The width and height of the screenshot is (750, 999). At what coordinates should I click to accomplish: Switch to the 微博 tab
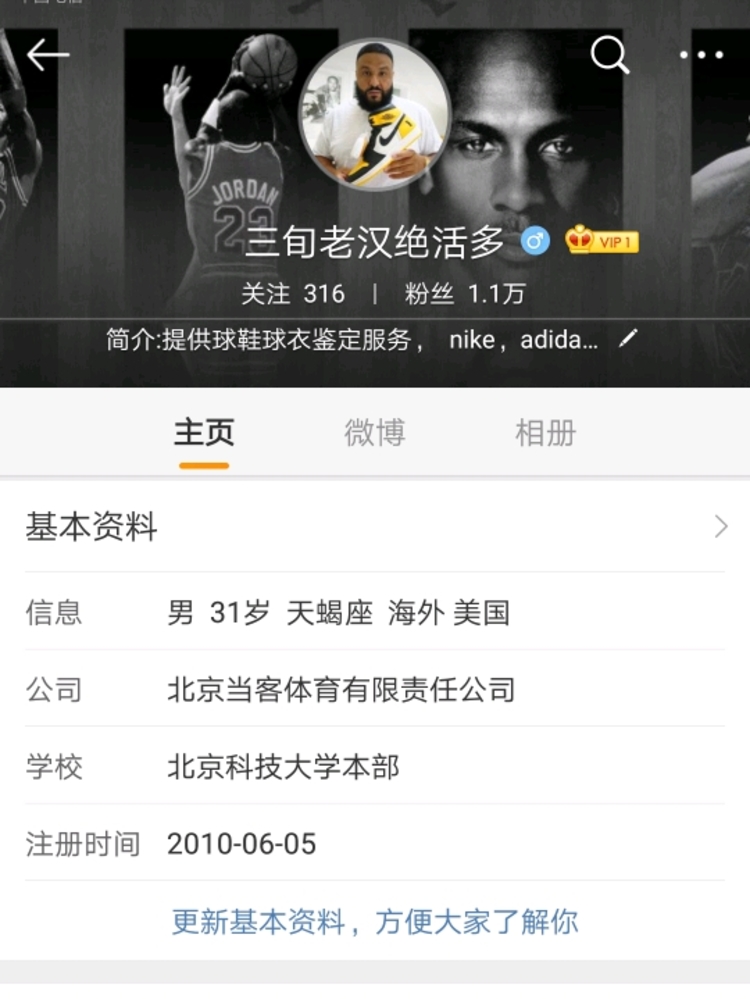click(x=375, y=433)
